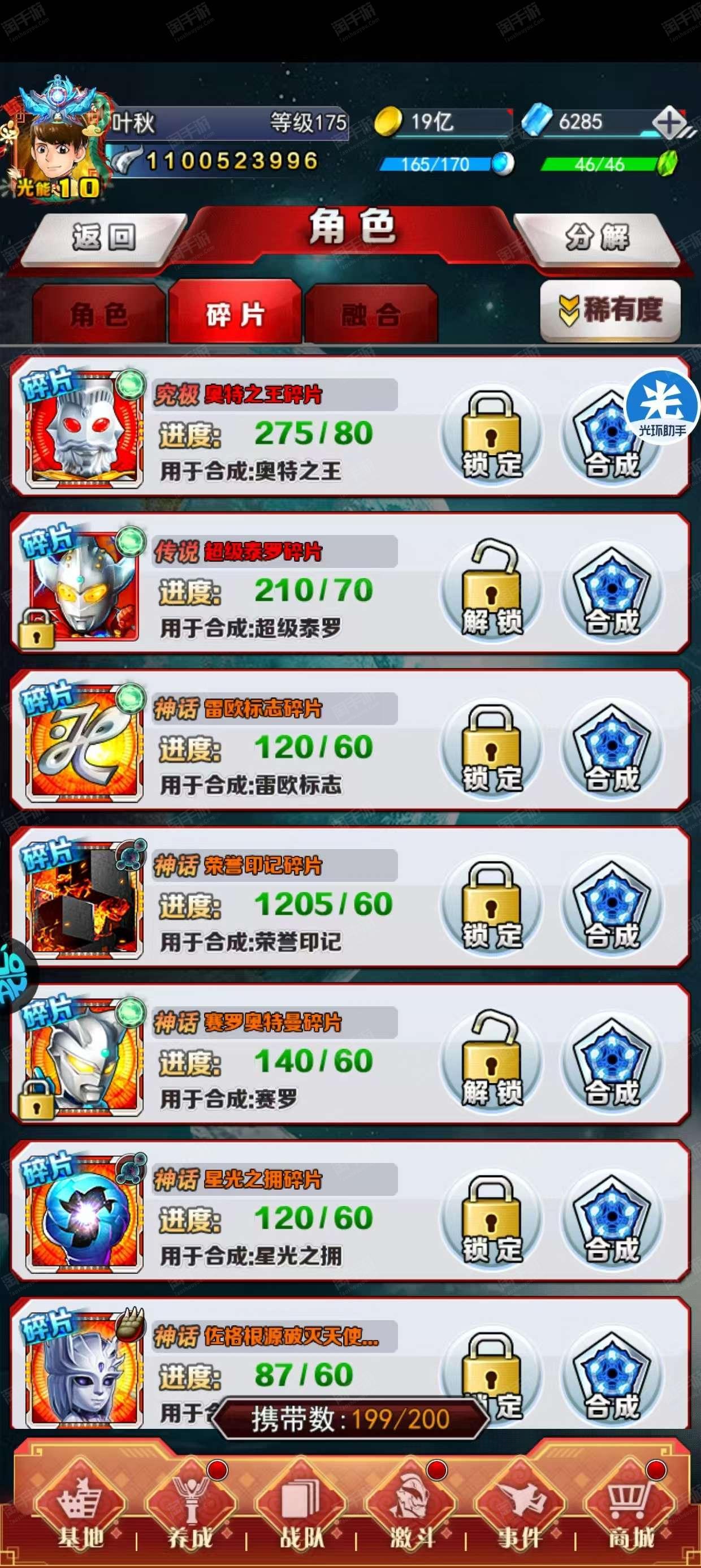The height and width of the screenshot is (1568, 701).
Task: Switch to the 角色 tab
Action: click(98, 315)
